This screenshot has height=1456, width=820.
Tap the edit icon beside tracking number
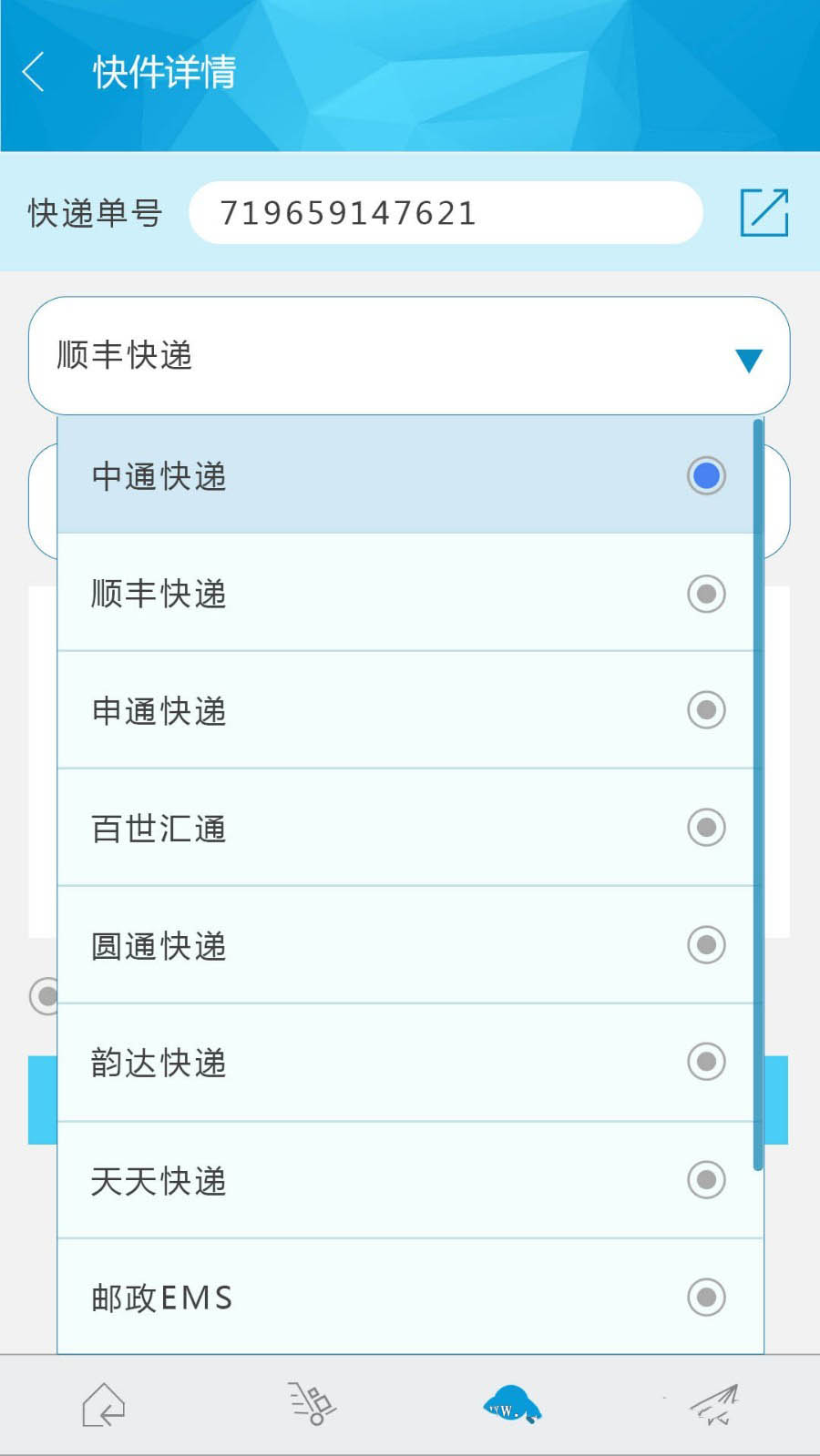tap(764, 213)
